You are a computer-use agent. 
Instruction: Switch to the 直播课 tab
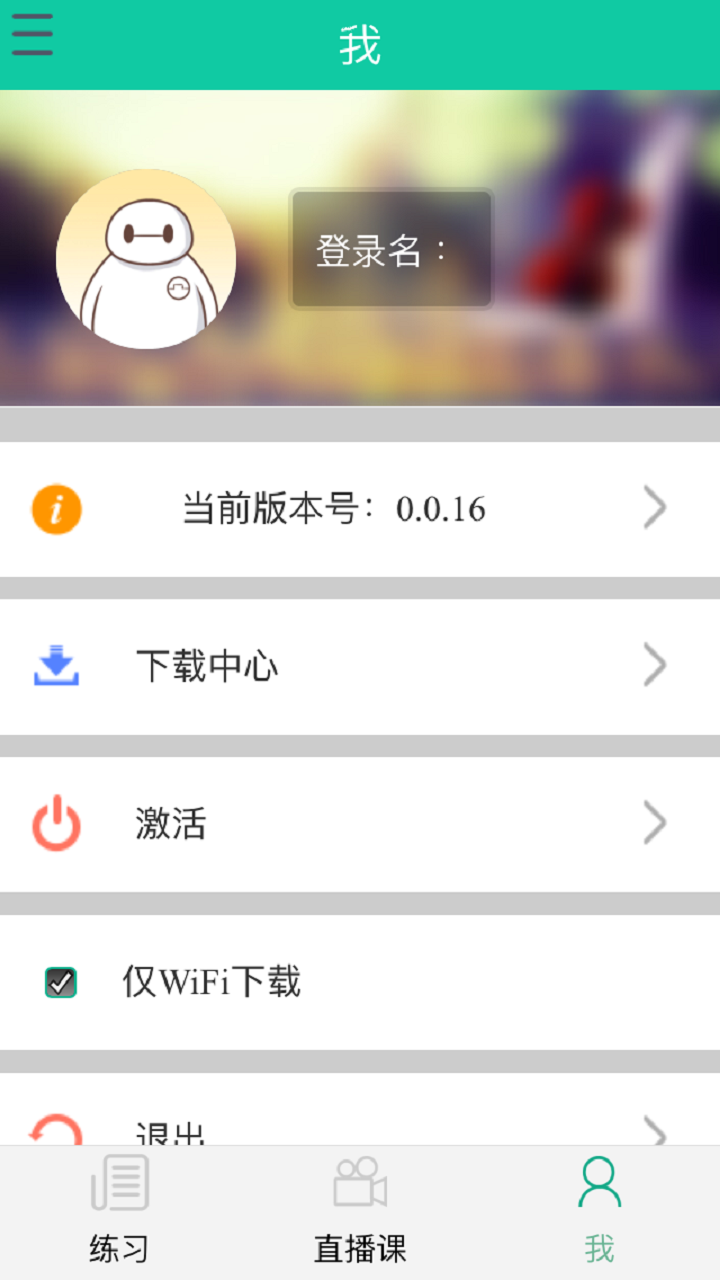360,1210
